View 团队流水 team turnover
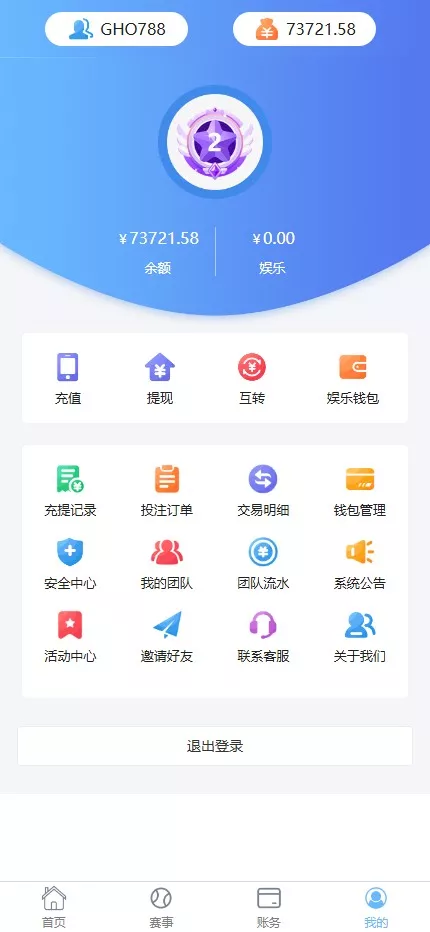This screenshot has height=932, width=430. 263,564
